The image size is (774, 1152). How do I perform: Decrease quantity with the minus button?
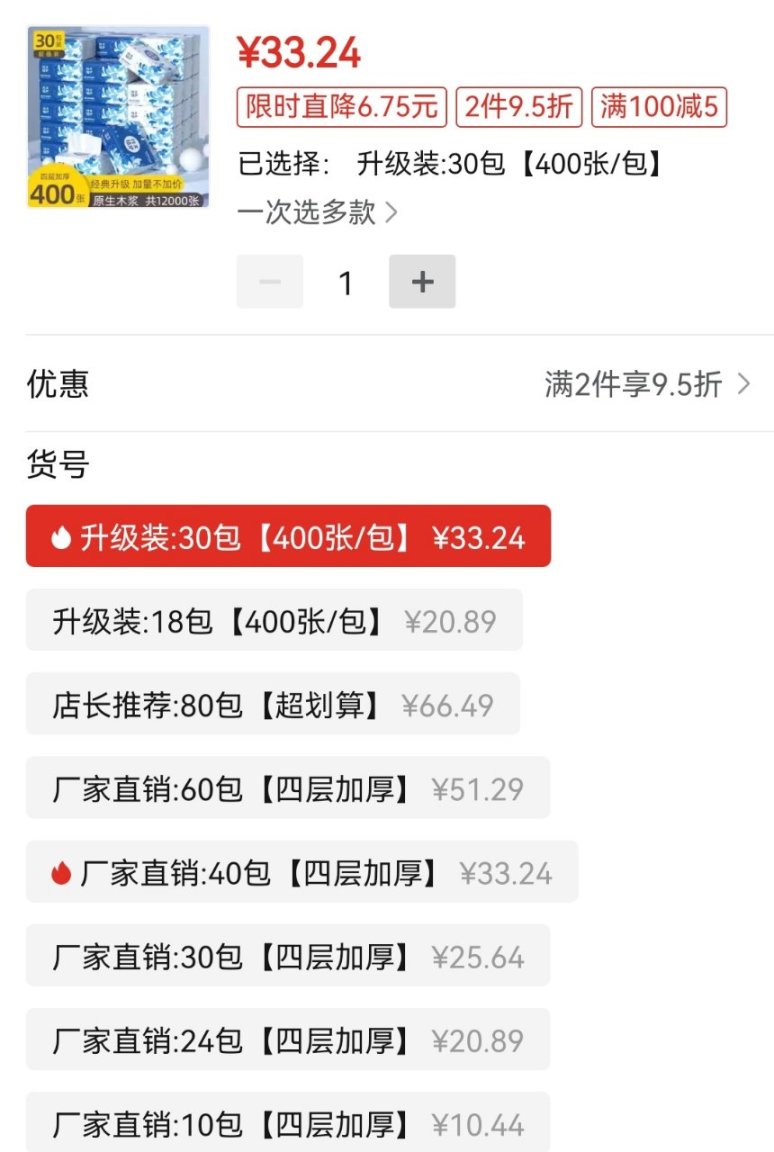pyautogui.click(x=269, y=282)
